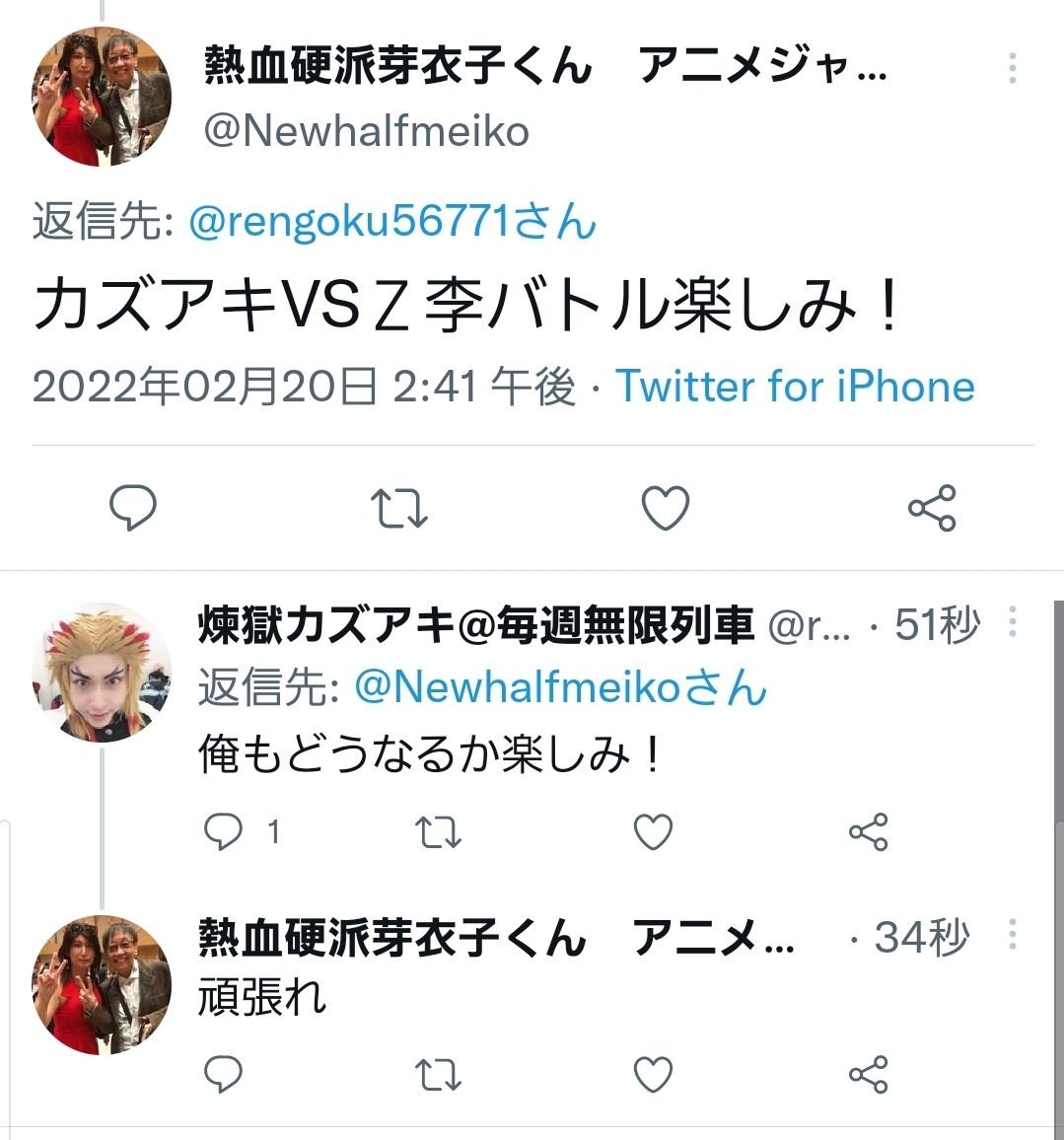The image size is (1064, 1140).
Task: Retweet the 俺もどうなるか楽しみ reply
Action: tap(438, 833)
